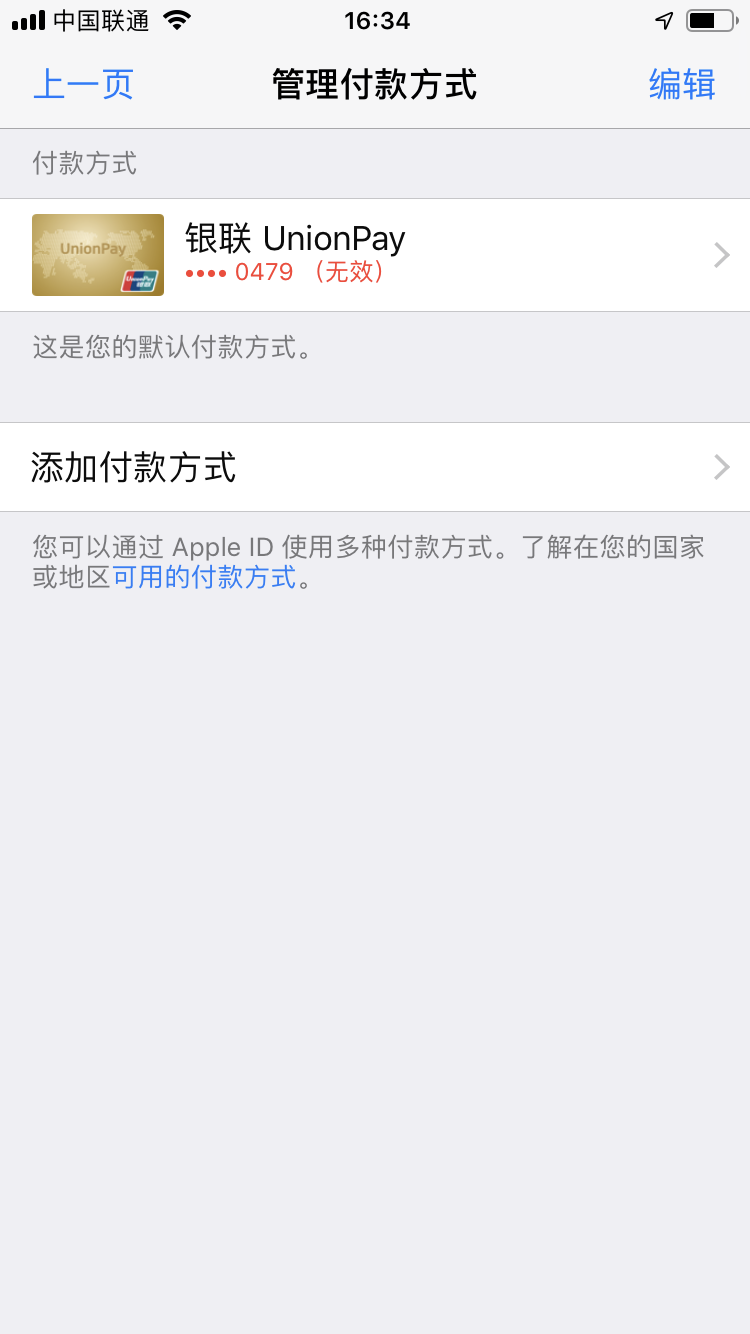Open the 银联 UnionPay 0479 card
Image resolution: width=750 pixels, height=1334 pixels.
(x=375, y=255)
